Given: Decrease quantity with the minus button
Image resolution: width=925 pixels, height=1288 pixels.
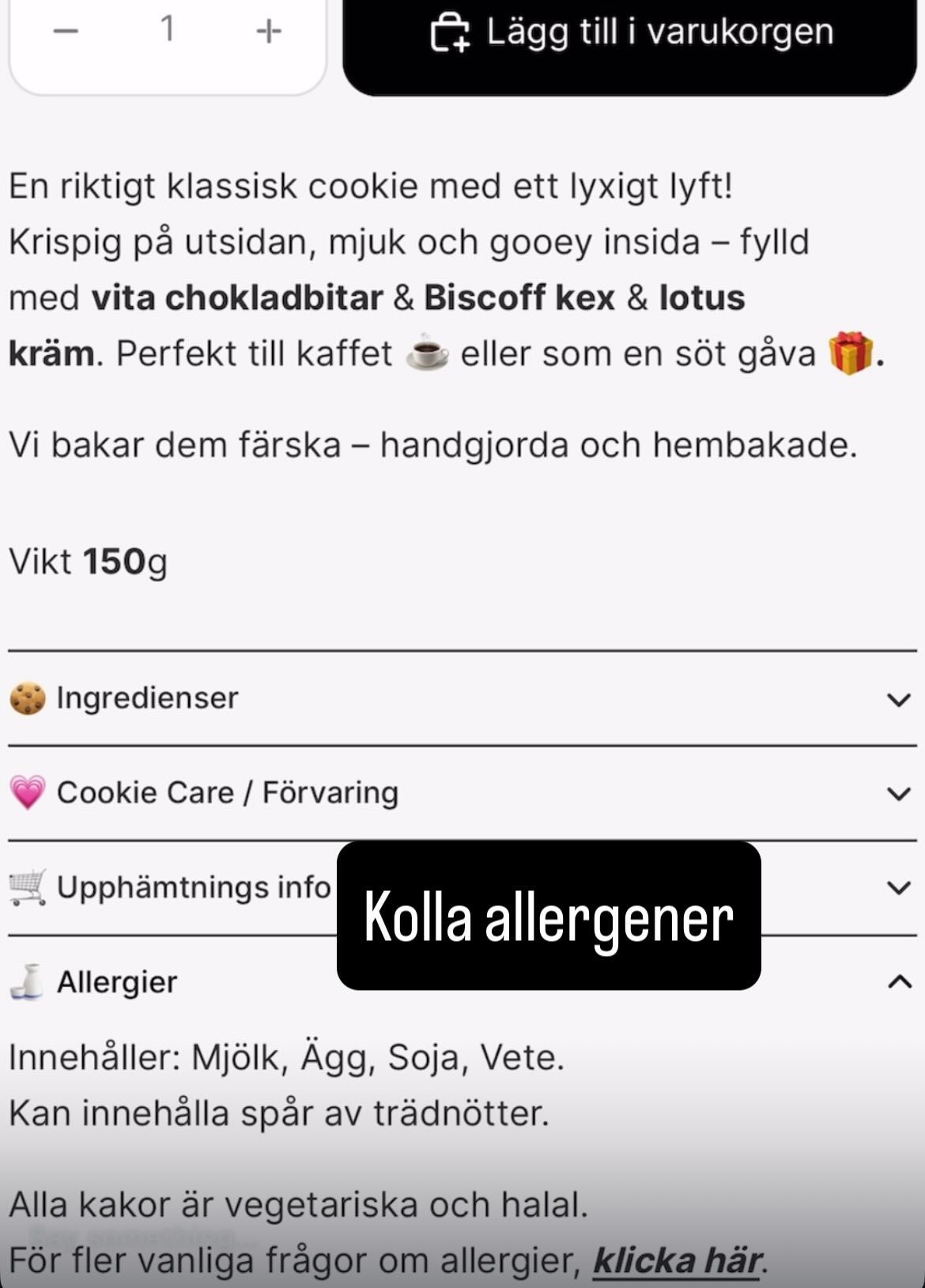Looking at the screenshot, I should (66, 32).
